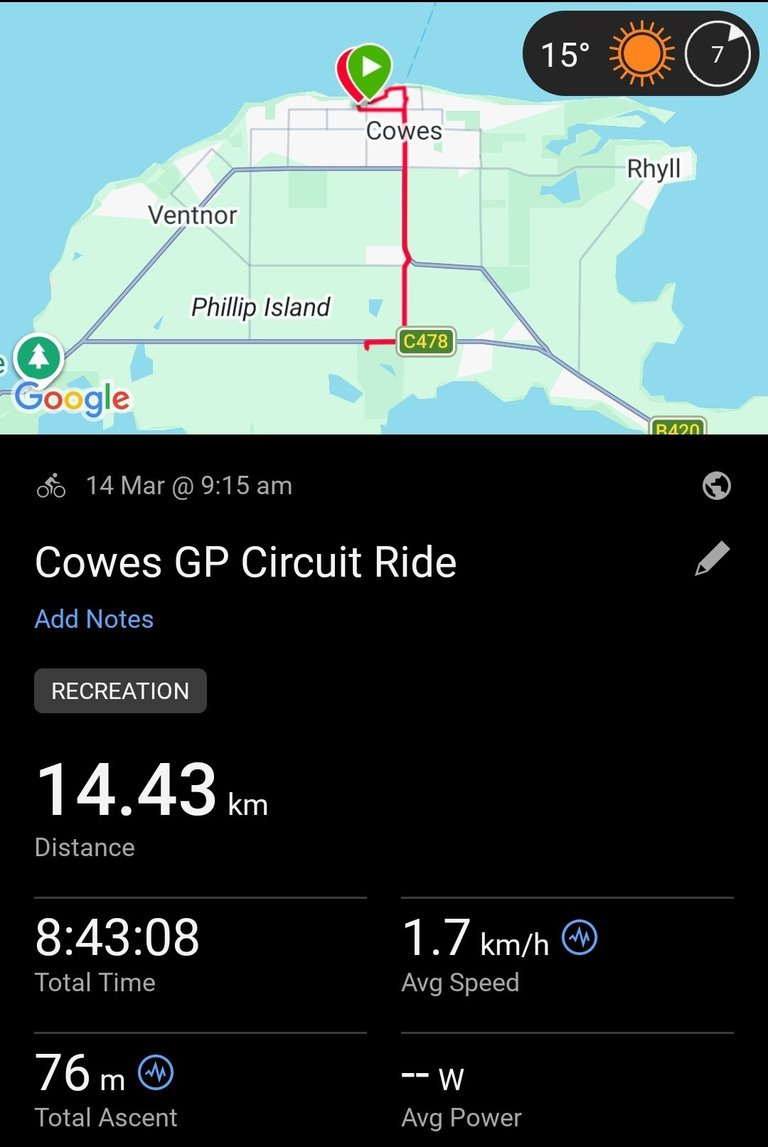Edit the activity name with the pencil icon
768x1147 pixels.
coord(712,560)
